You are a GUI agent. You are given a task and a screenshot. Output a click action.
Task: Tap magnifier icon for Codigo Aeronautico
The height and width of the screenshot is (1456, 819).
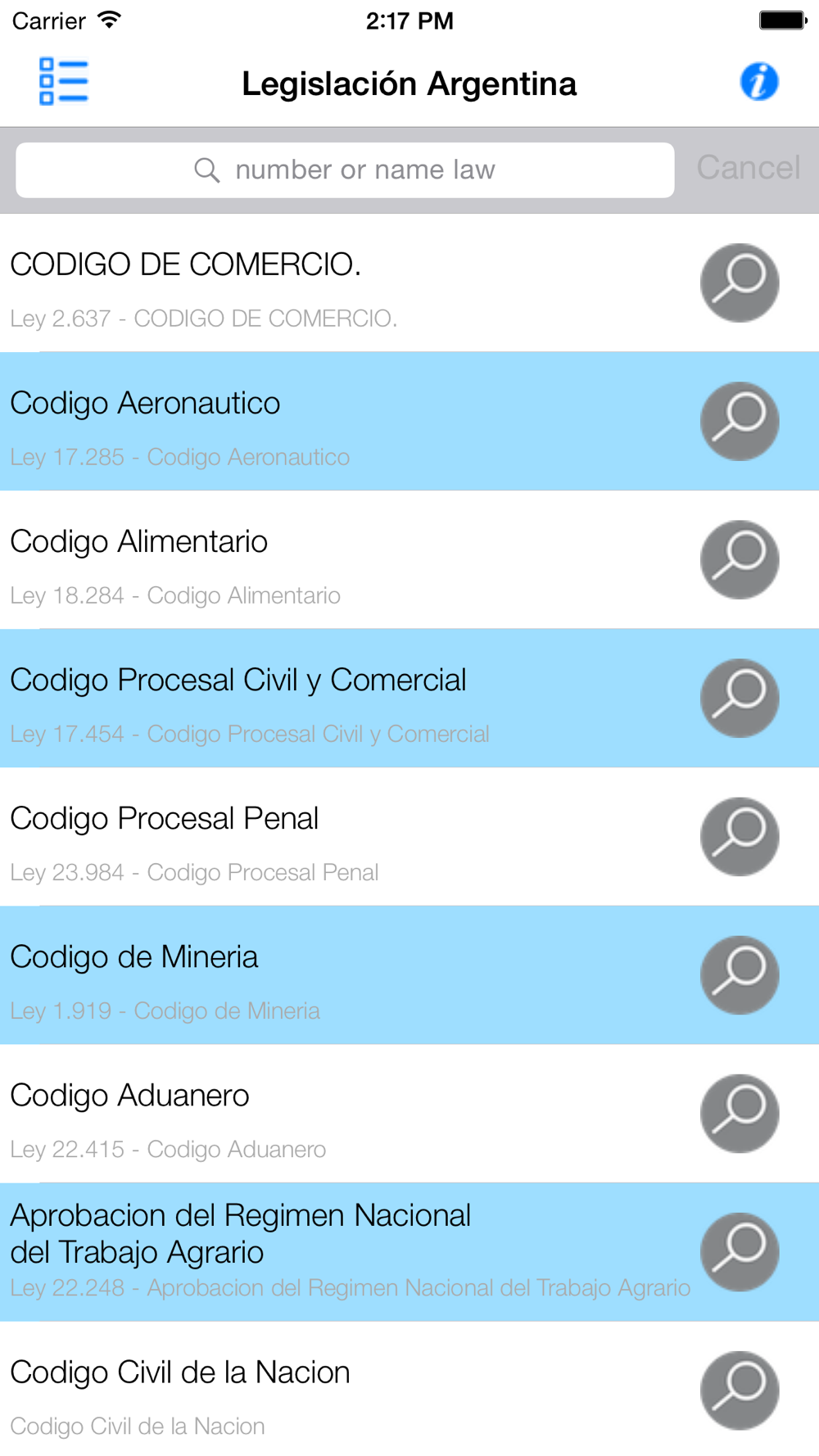(x=740, y=422)
